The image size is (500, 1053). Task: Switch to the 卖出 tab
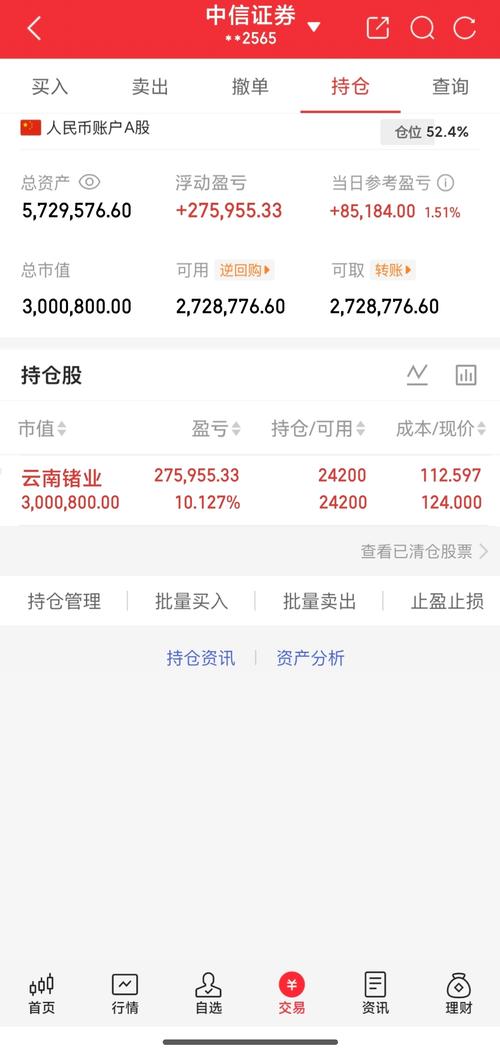click(x=150, y=87)
